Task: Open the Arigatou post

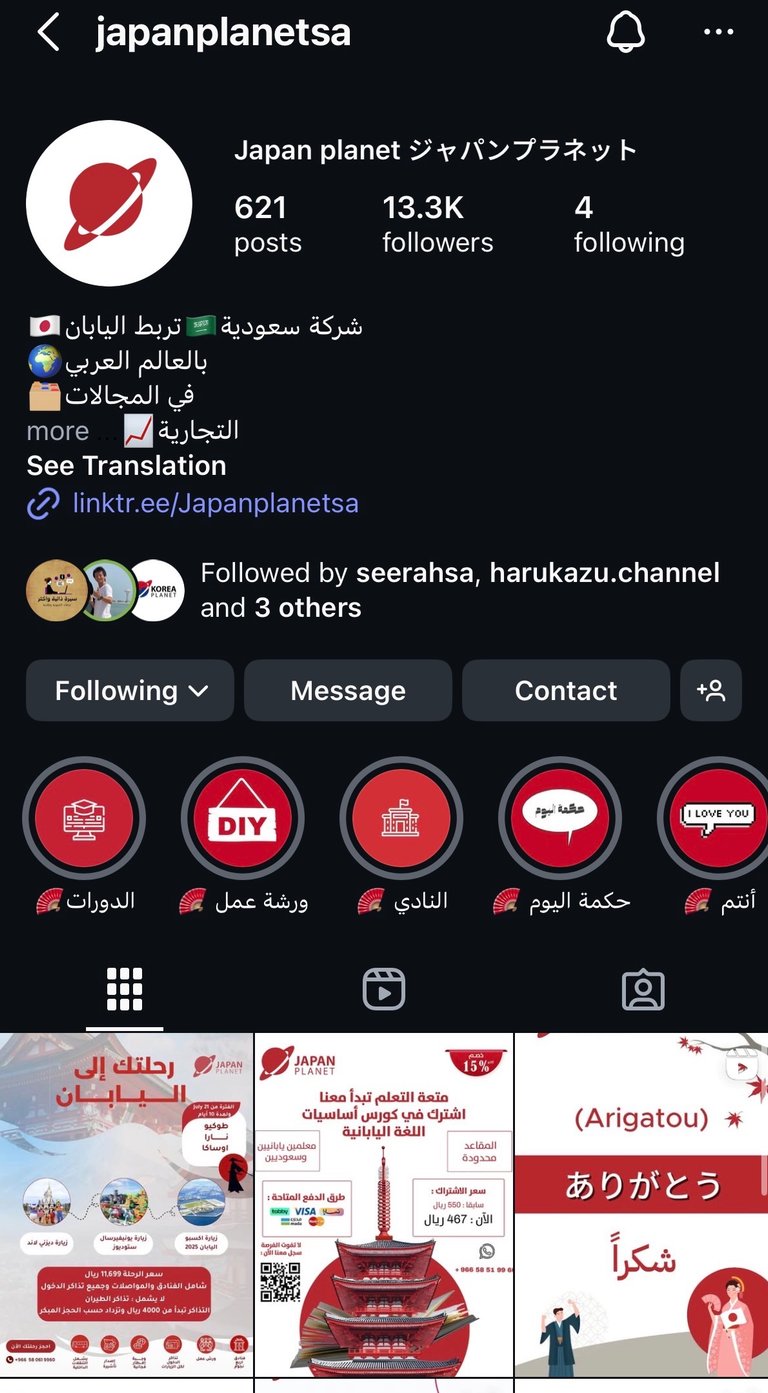Action: 641,1205
